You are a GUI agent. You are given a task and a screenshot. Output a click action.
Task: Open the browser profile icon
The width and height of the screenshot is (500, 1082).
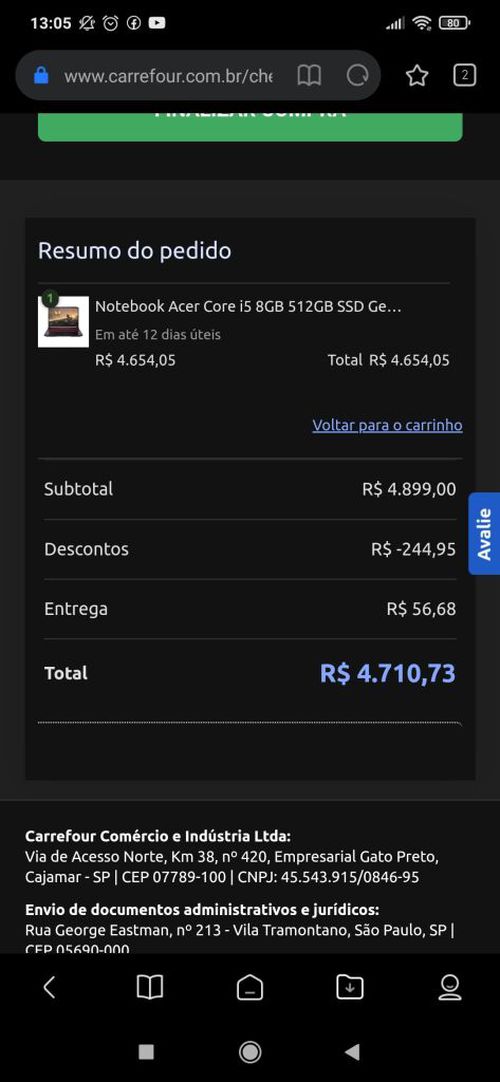450,987
